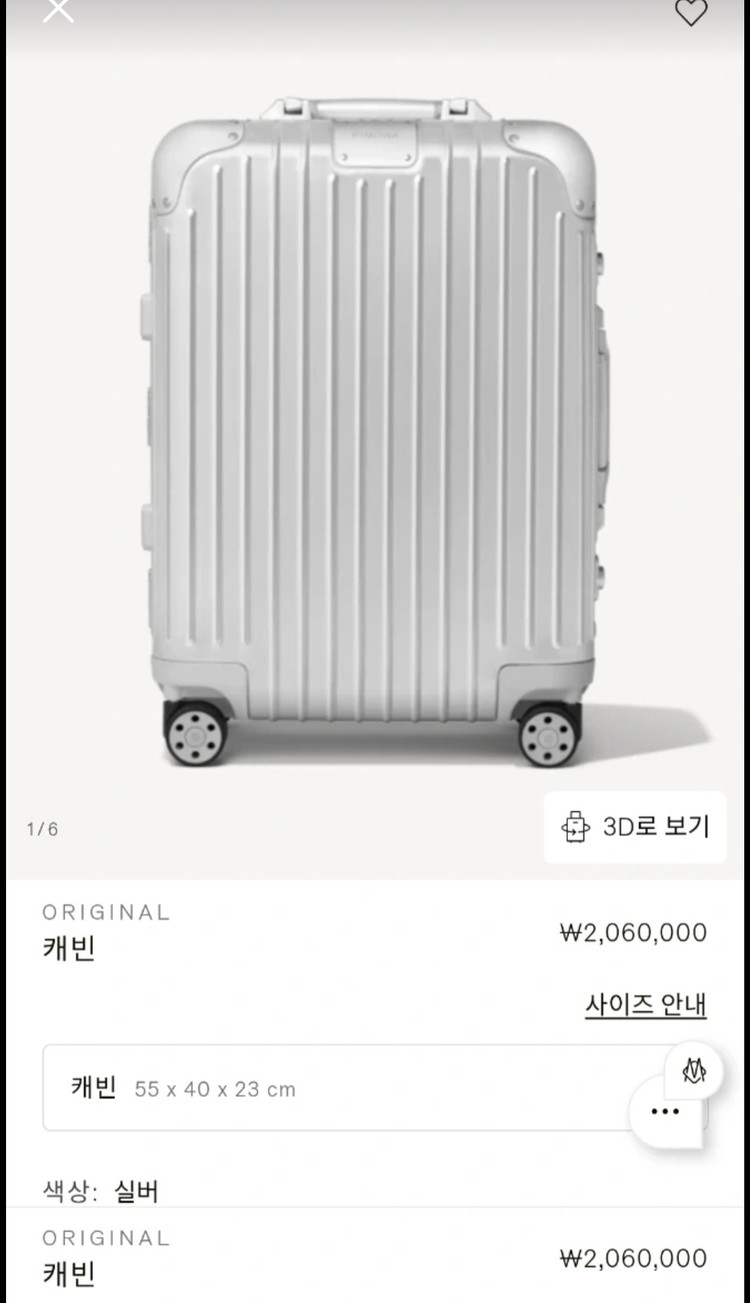Add the suitcase to wishlist
The height and width of the screenshot is (1303, 750).
(x=690, y=11)
